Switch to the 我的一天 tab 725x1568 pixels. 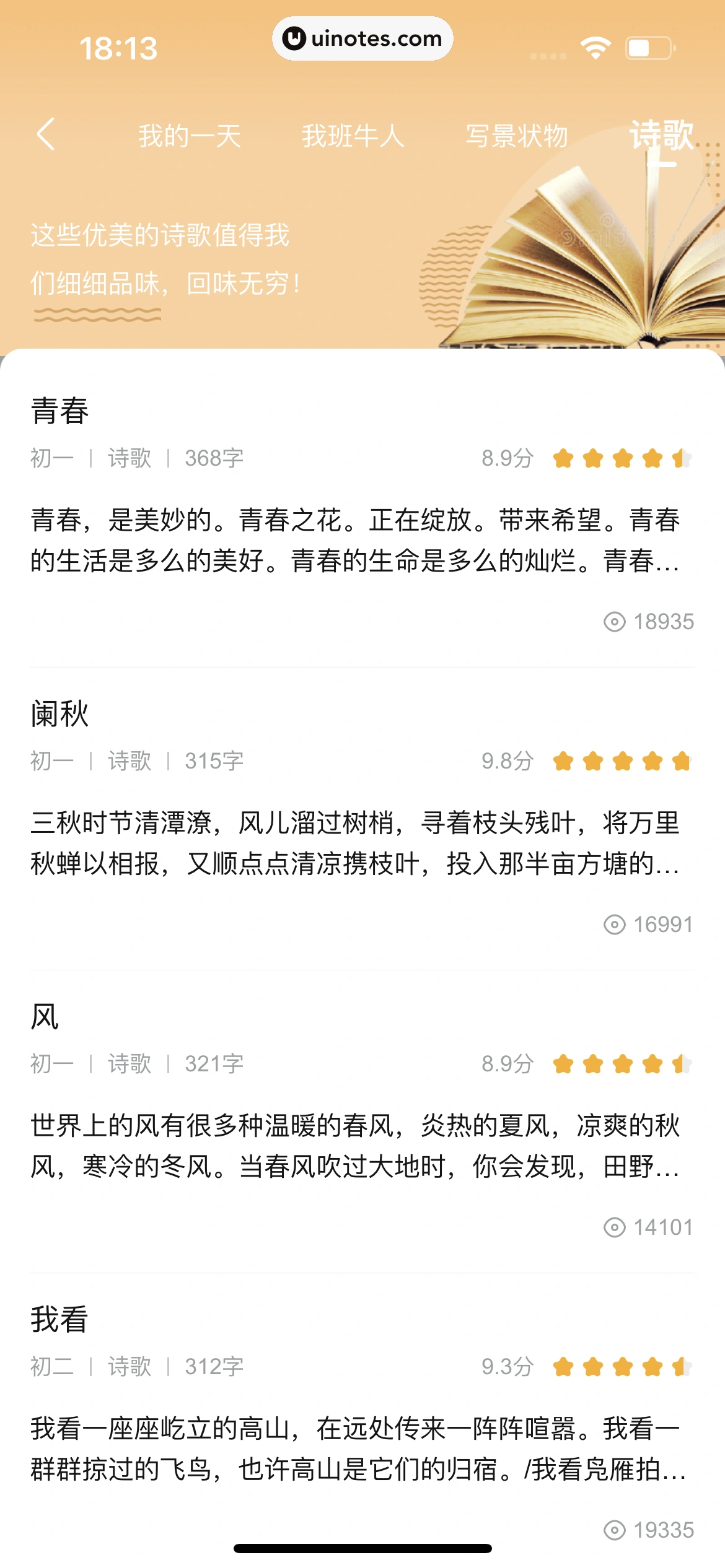point(189,136)
